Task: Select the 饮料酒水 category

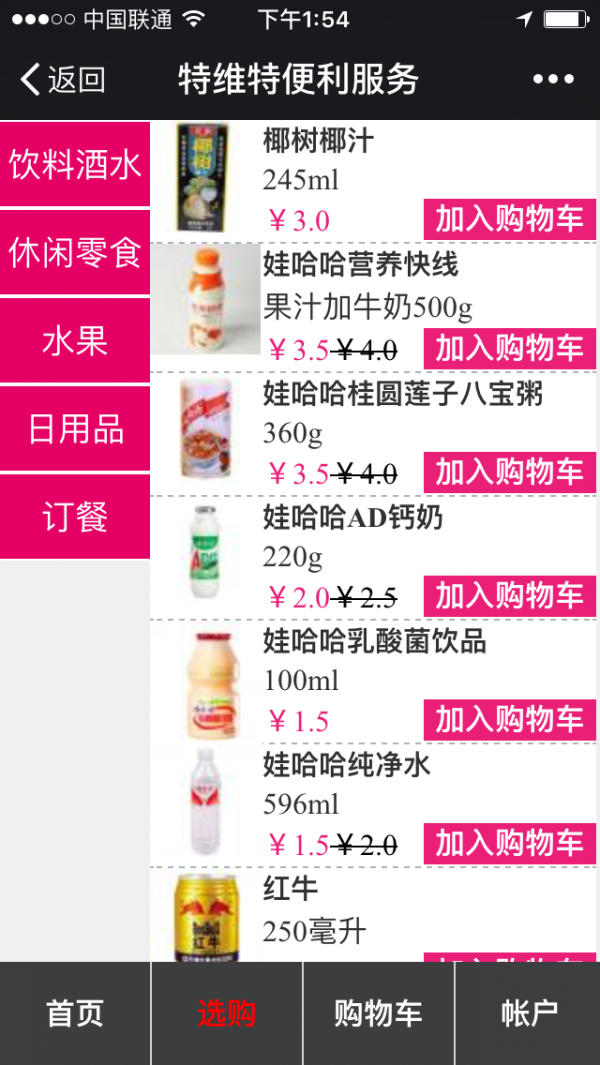Action: pos(75,164)
